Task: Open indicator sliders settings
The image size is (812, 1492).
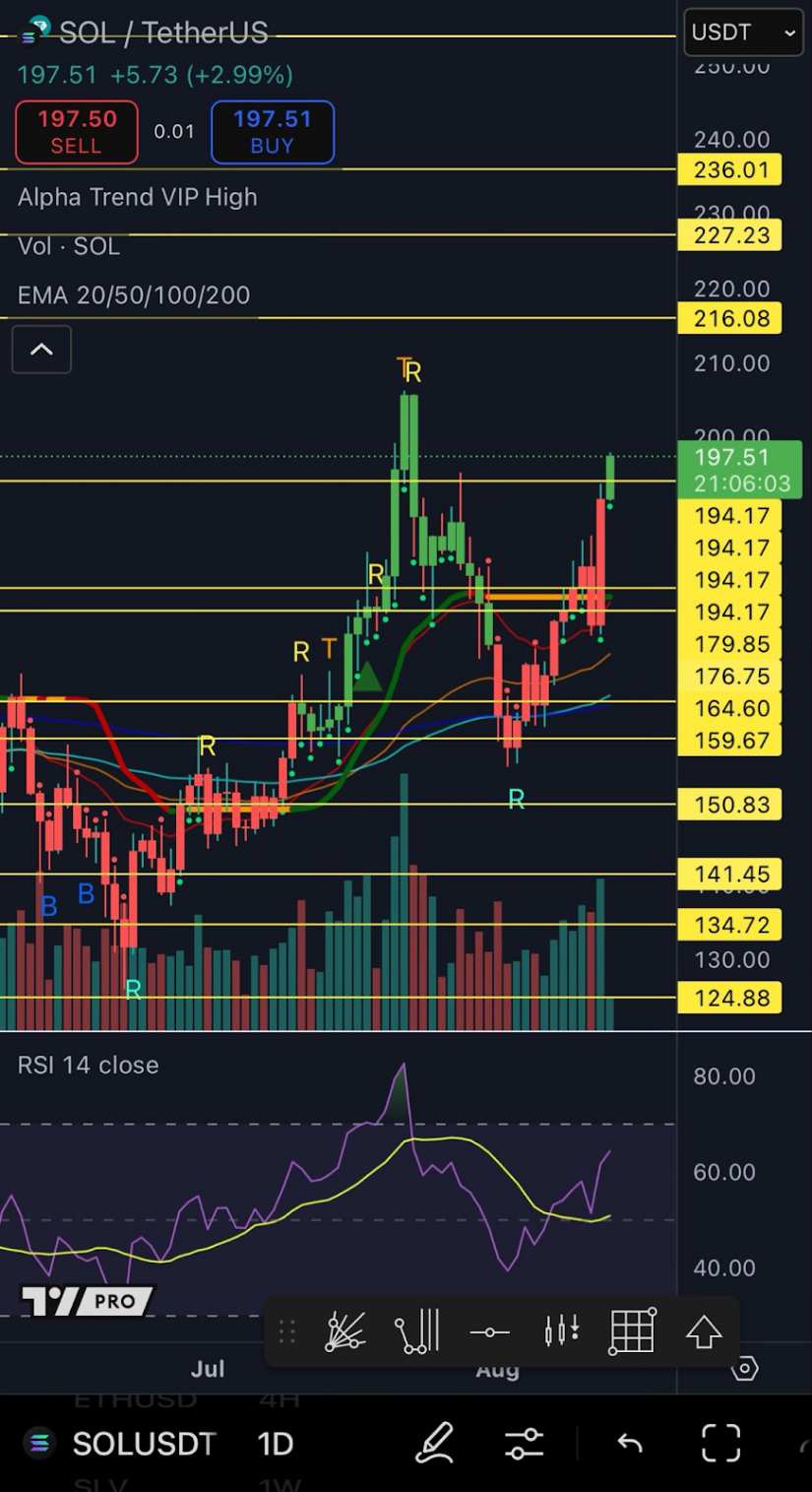Action: [525, 1444]
